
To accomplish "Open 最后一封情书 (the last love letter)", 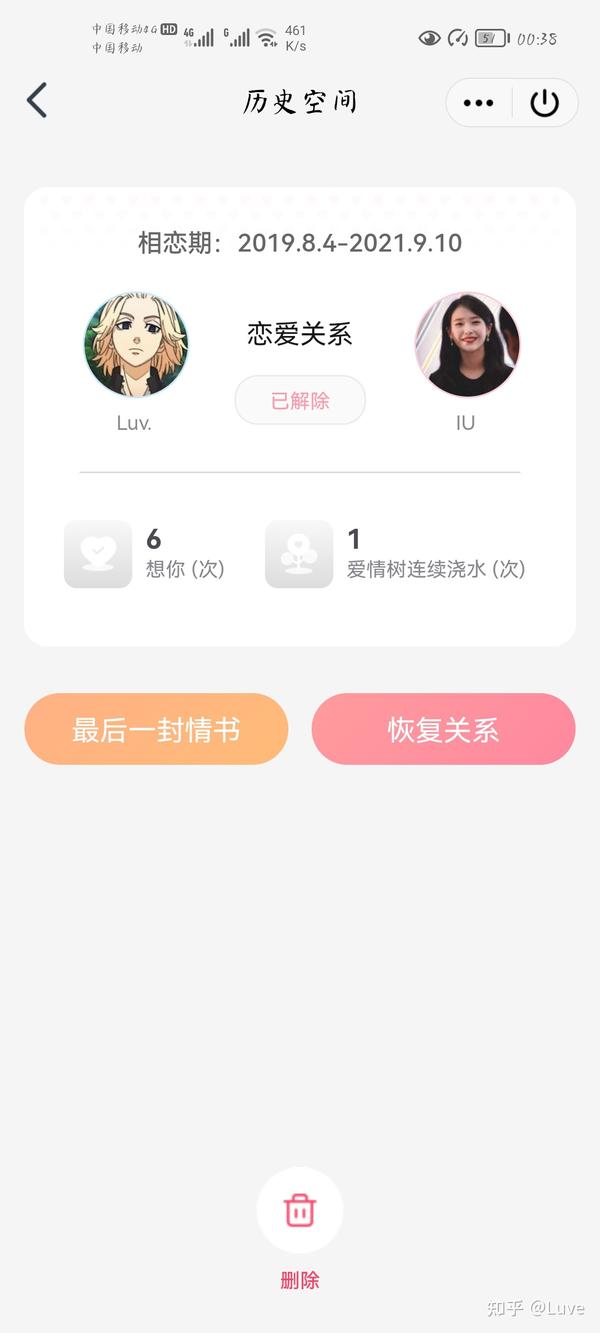I will 156,729.
